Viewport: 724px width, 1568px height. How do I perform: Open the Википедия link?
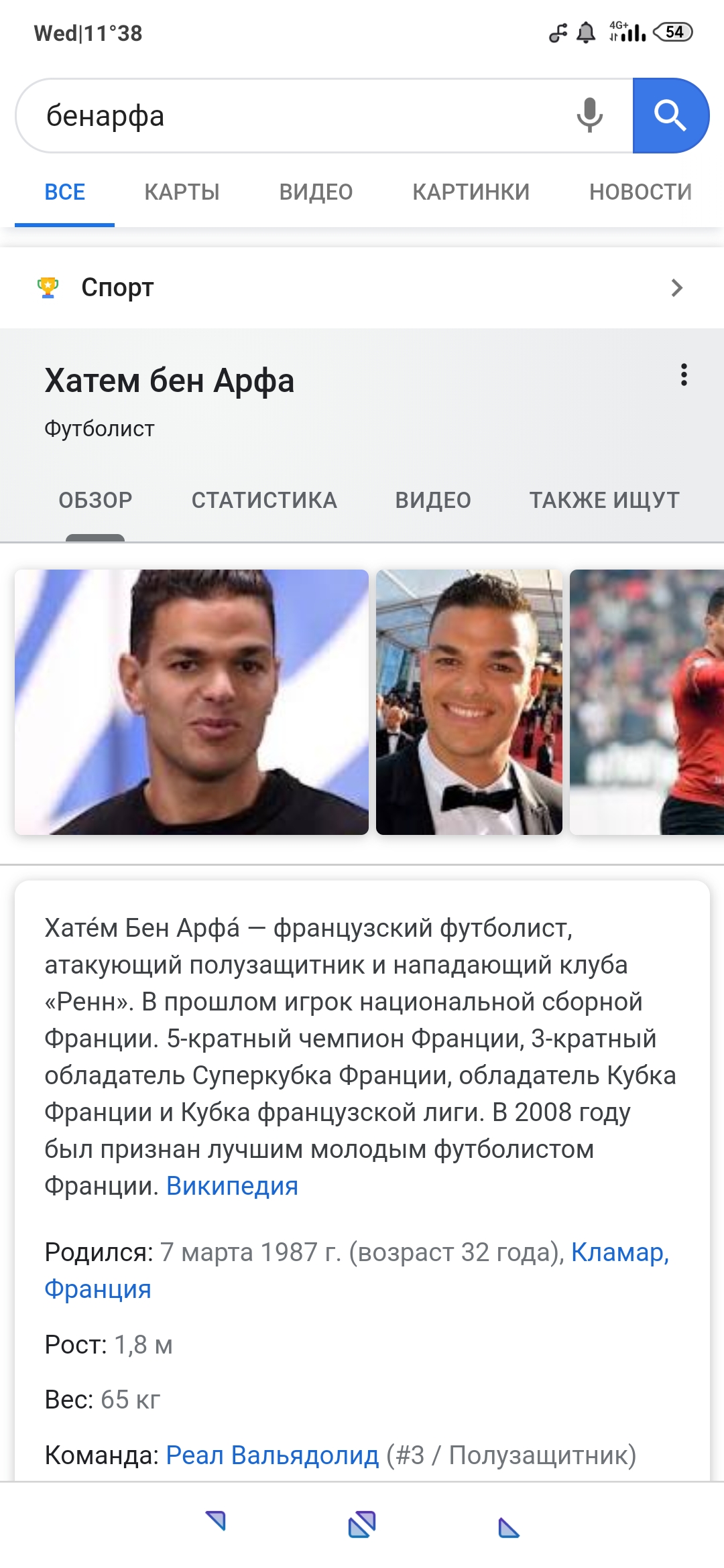coord(232,1186)
